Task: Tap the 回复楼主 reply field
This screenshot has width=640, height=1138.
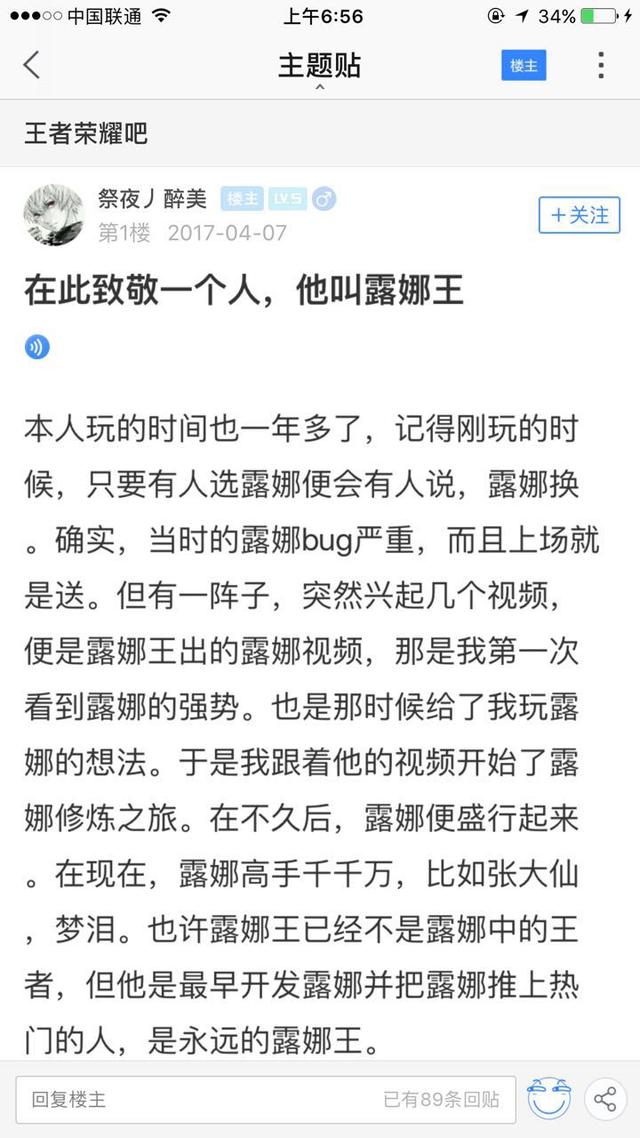Action: click(x=266, y=1099)
